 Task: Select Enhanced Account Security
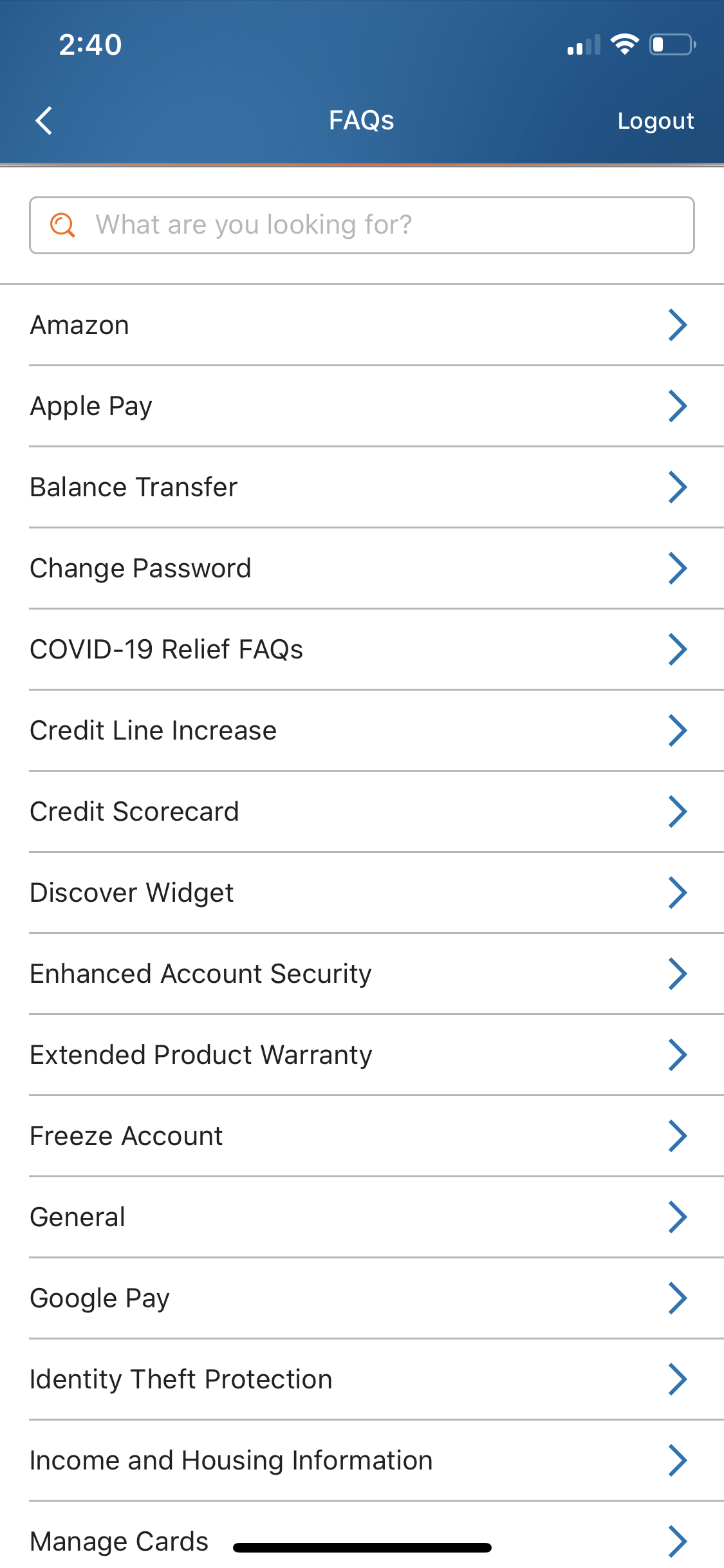[362, 974]
